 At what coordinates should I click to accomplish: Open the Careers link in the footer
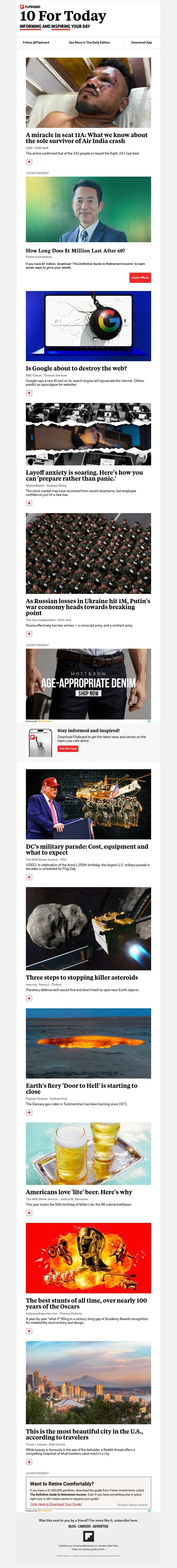pyautogui.click(x=84, y=1526)
